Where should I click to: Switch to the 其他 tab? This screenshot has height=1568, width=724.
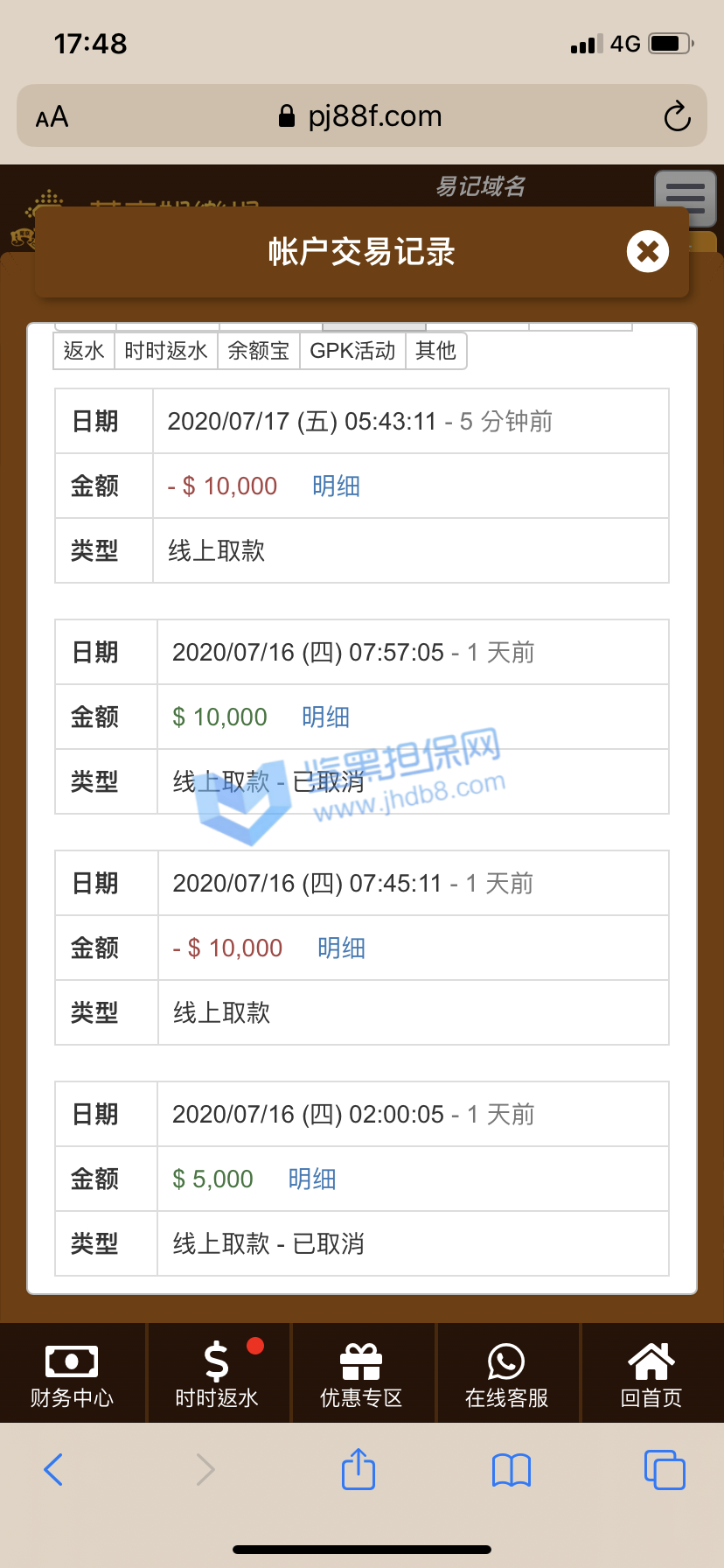[435, 351]
